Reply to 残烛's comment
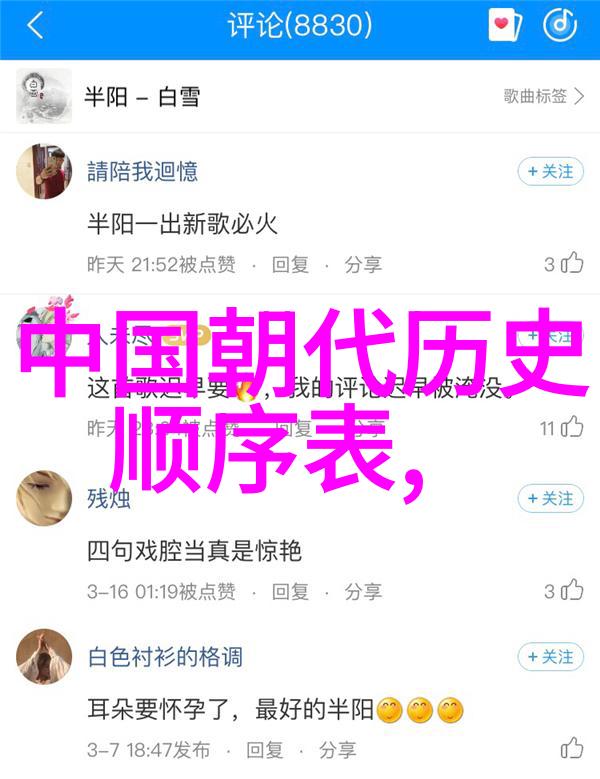This screenshot has height=779, width=600. click(x=291, y=591)
